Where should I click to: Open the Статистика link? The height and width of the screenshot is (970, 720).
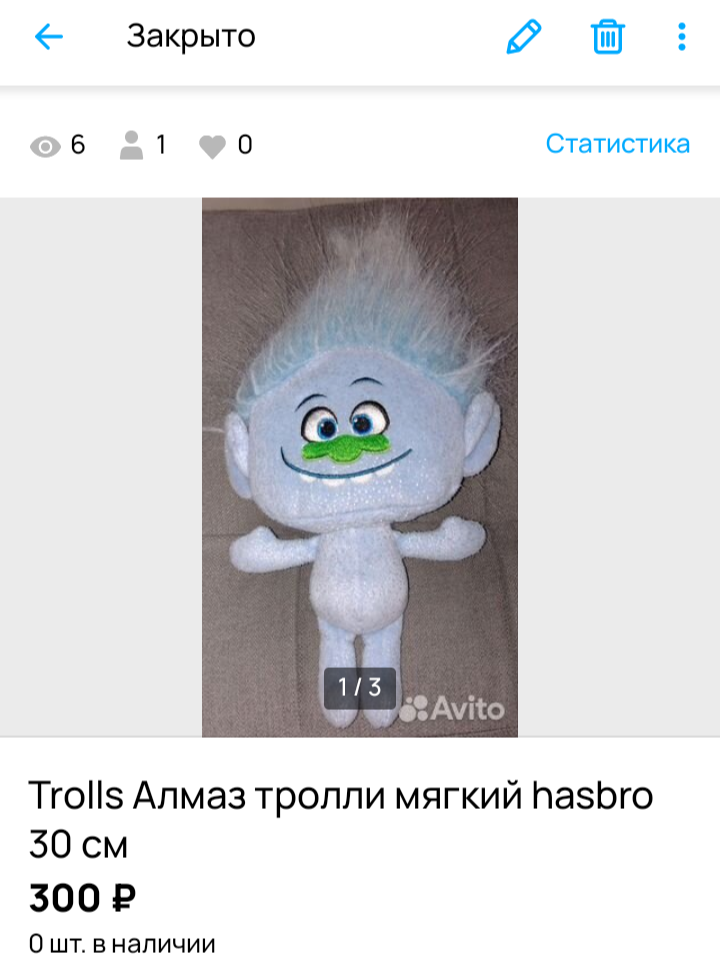[x=617, y=145]
